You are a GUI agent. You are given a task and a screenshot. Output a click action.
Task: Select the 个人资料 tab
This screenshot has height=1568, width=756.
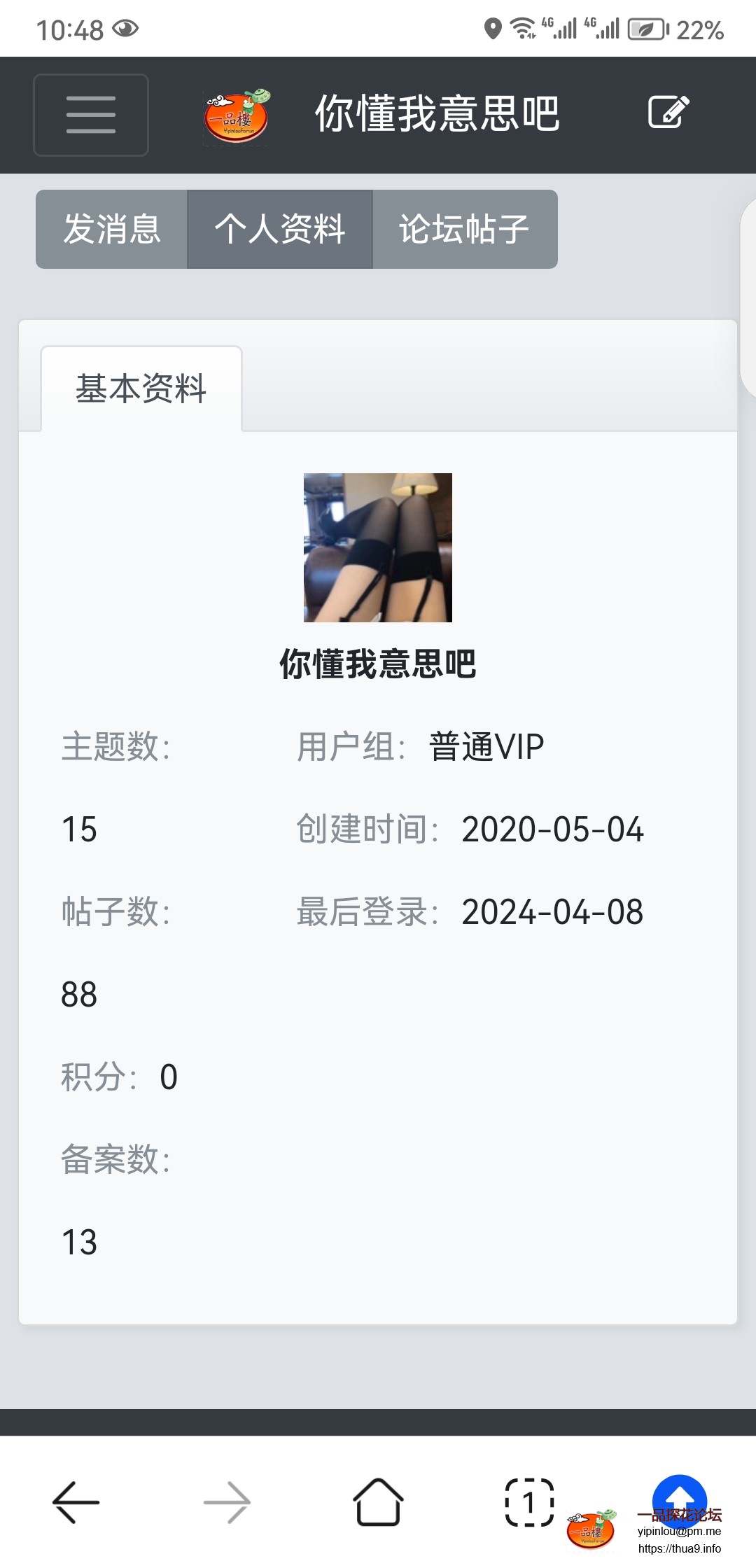click(280, 229)
